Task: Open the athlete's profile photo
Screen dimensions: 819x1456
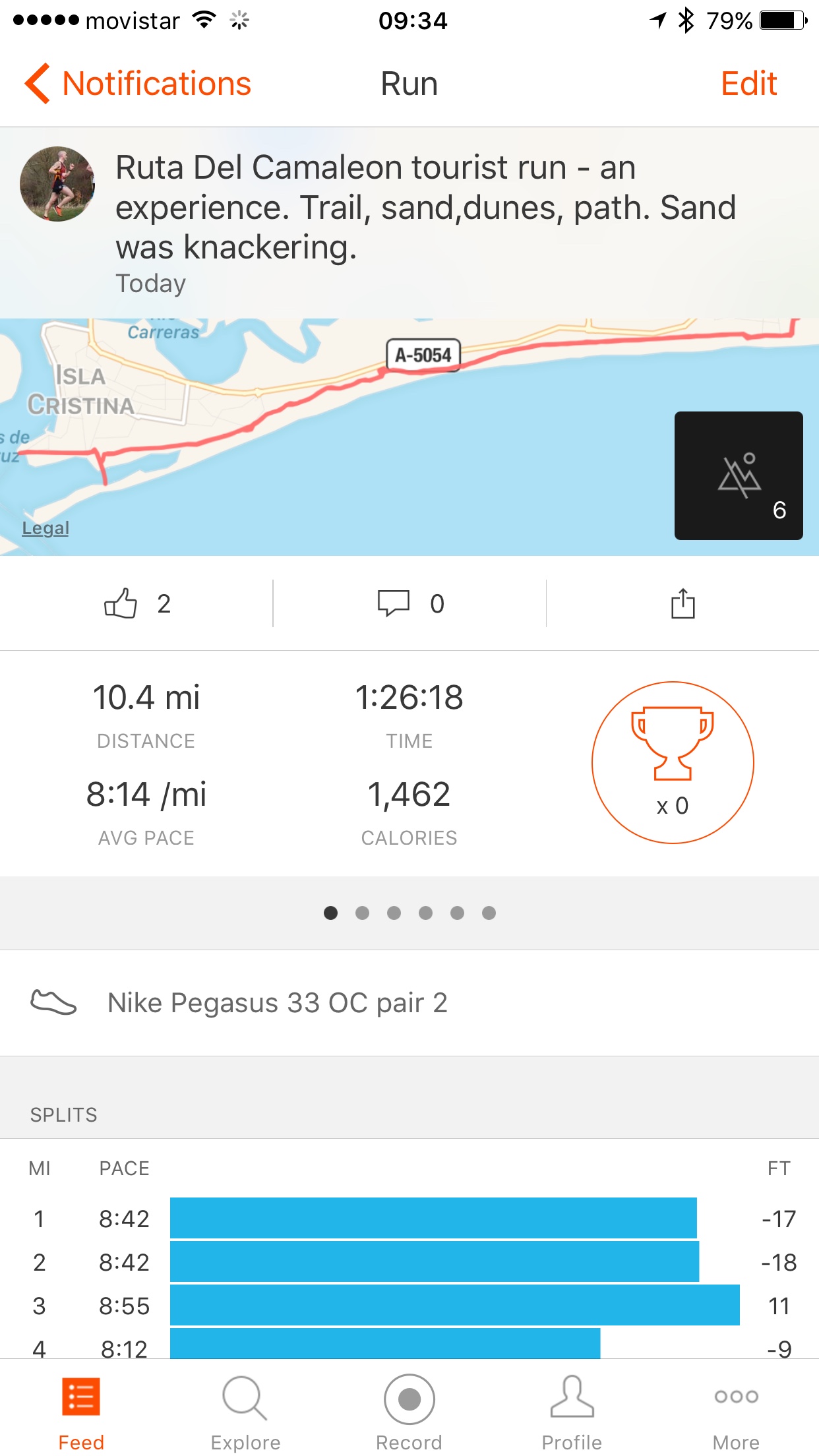Action: [57, 184]
